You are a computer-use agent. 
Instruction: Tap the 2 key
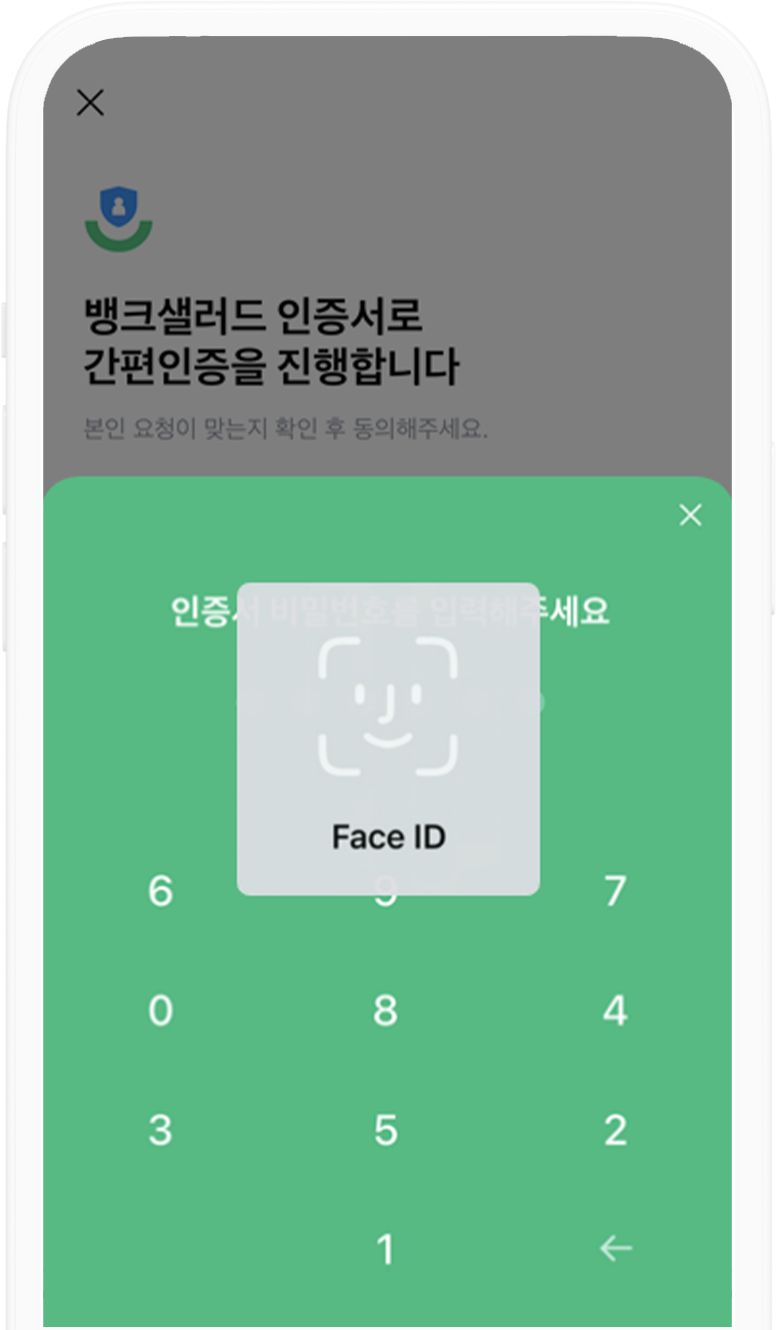615,1130
